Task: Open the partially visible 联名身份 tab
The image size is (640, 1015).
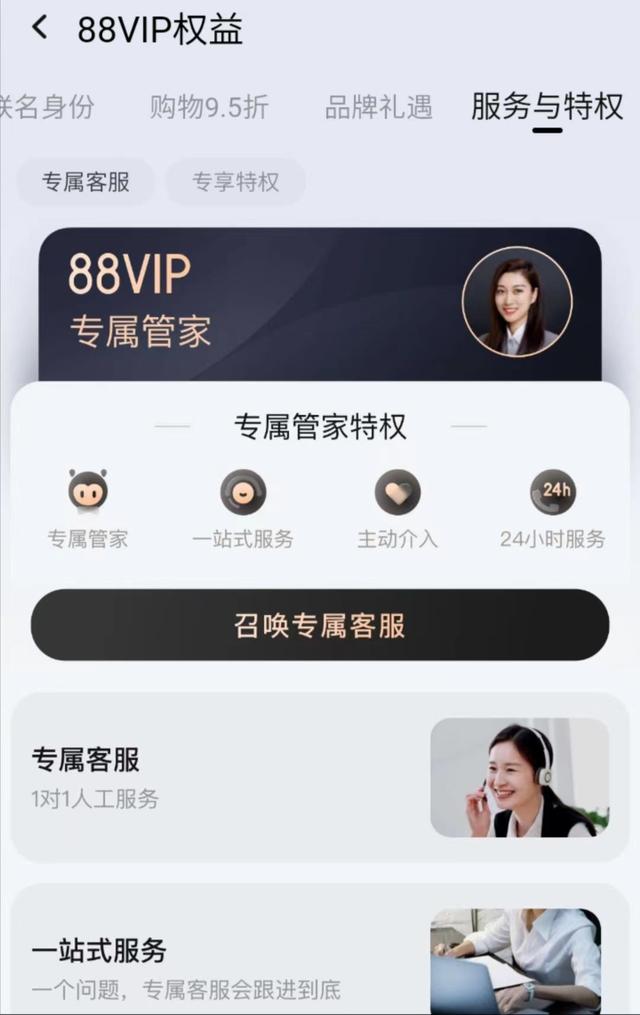Action: pyautogui.click(x=45, y=107)
